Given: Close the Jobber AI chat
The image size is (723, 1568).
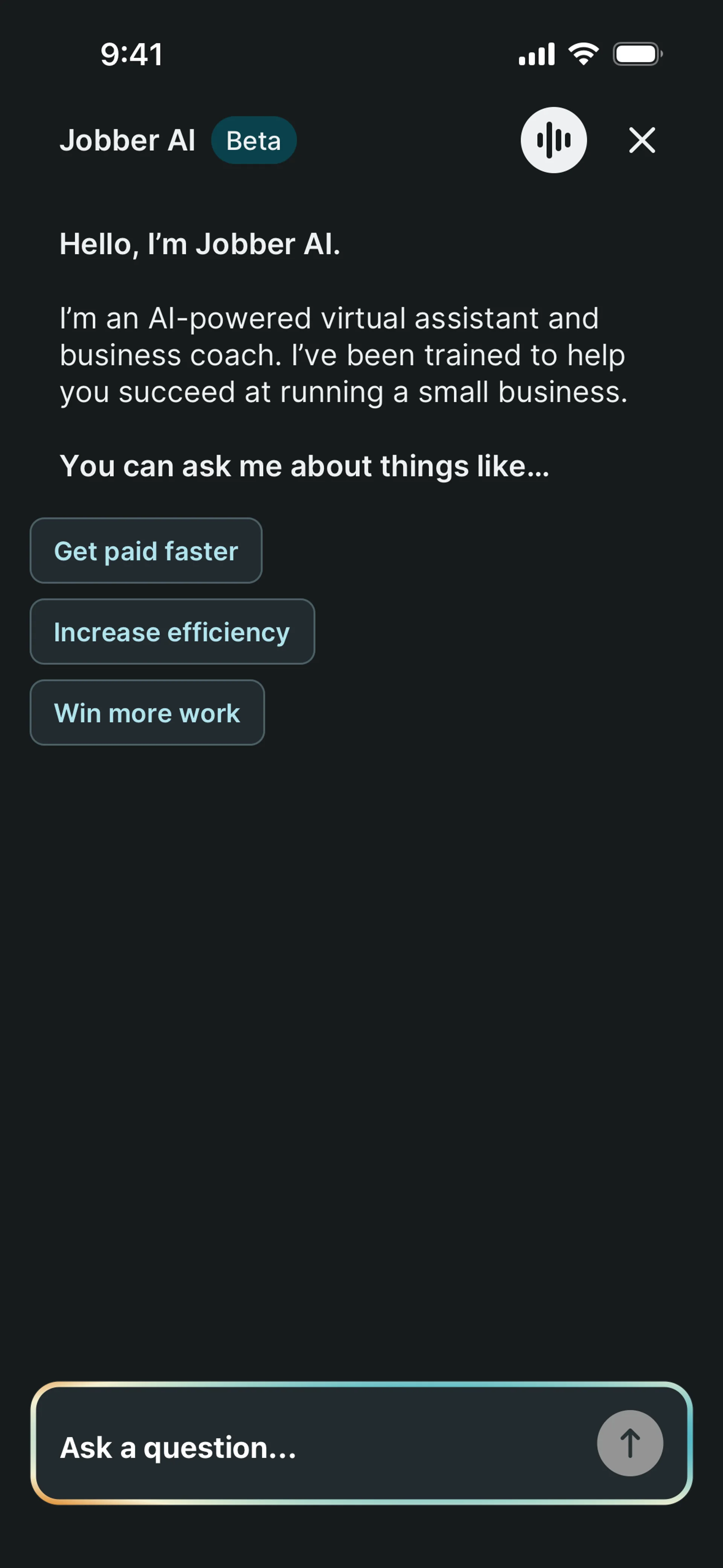Looking at the screenshot, I should pyautogui.click(x=641, y=141).
